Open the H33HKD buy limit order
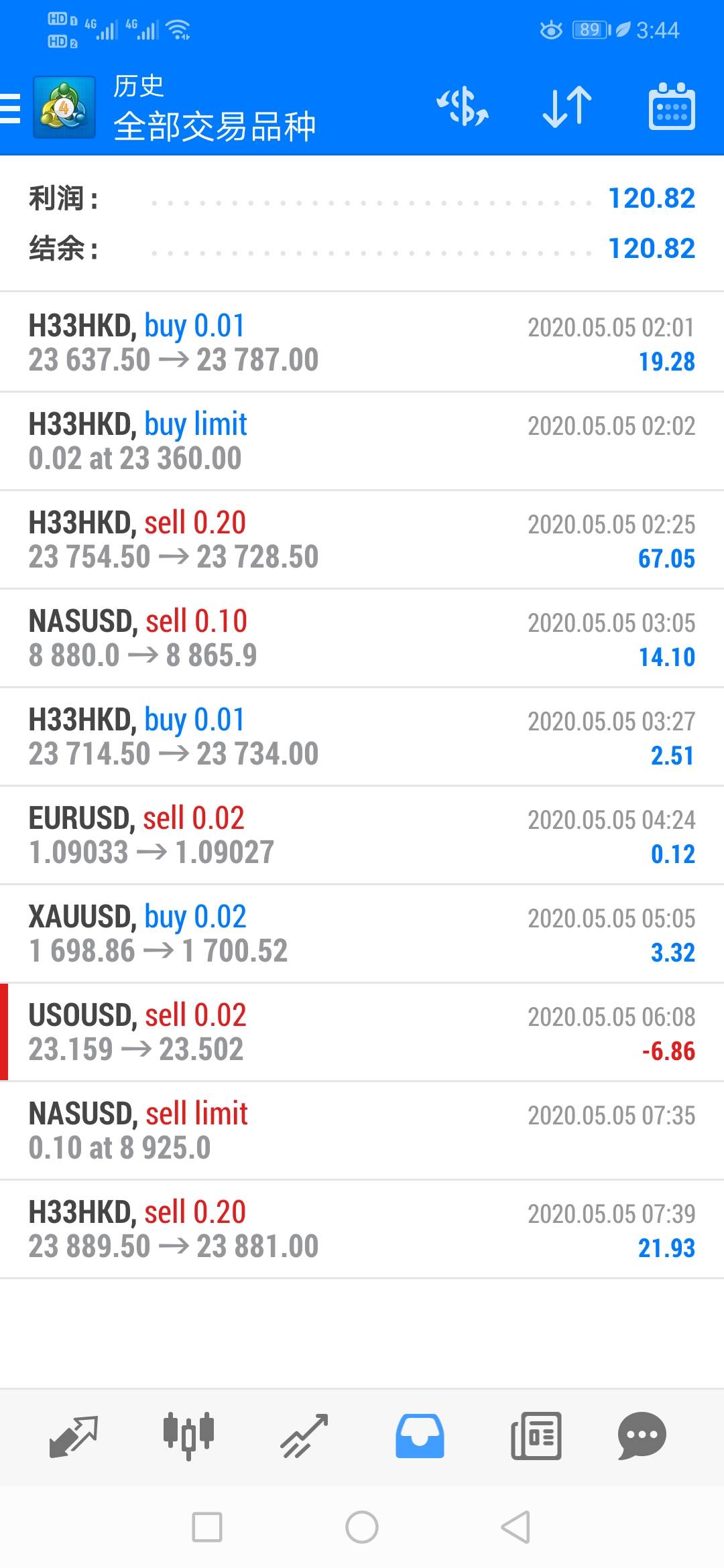Viewport: 724px width, 1568px height. pos(362,441)
